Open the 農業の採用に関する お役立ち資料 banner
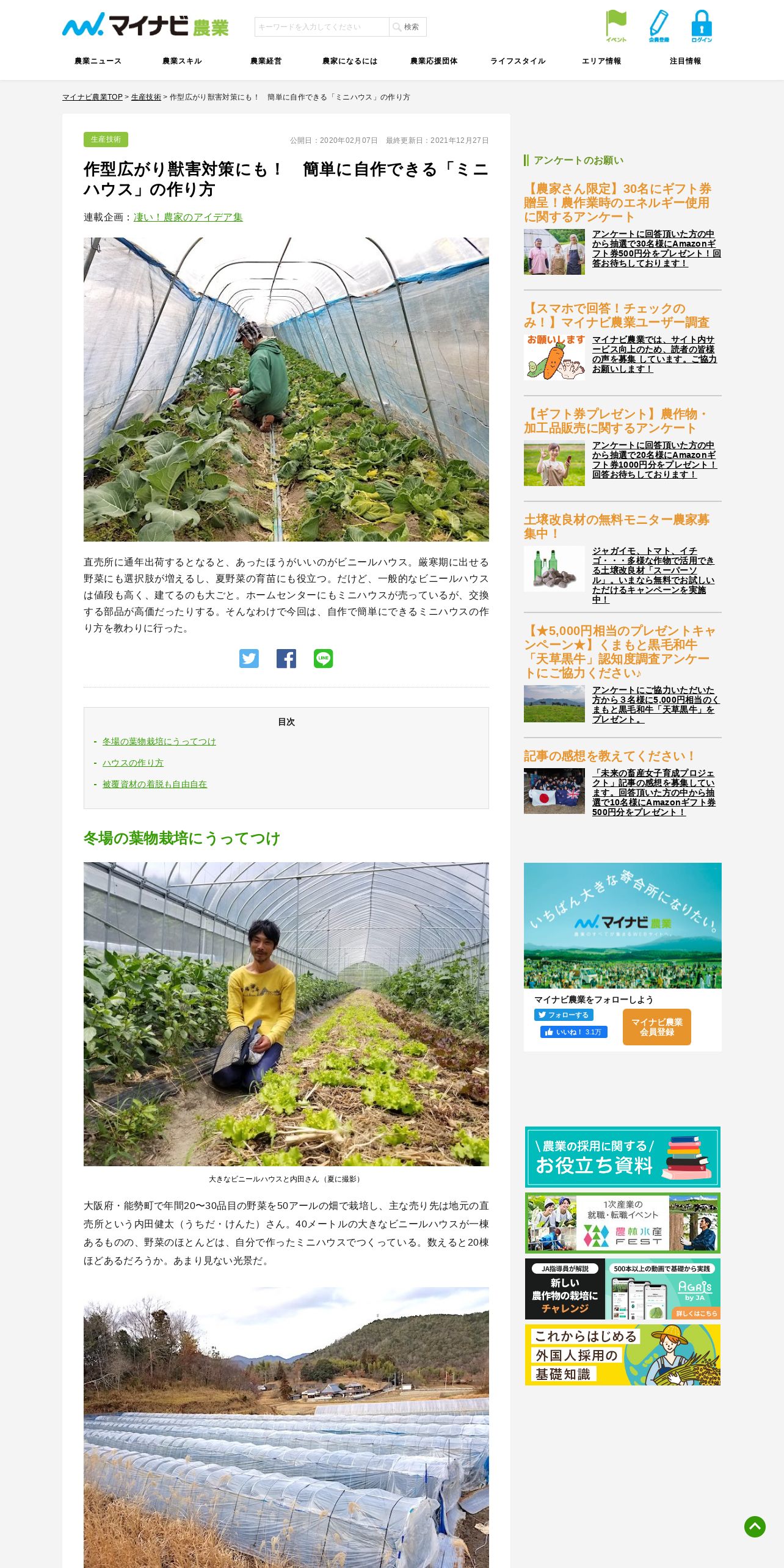Image resolution: width=784 pixels, height=1568 pixels. (623, 1157)
